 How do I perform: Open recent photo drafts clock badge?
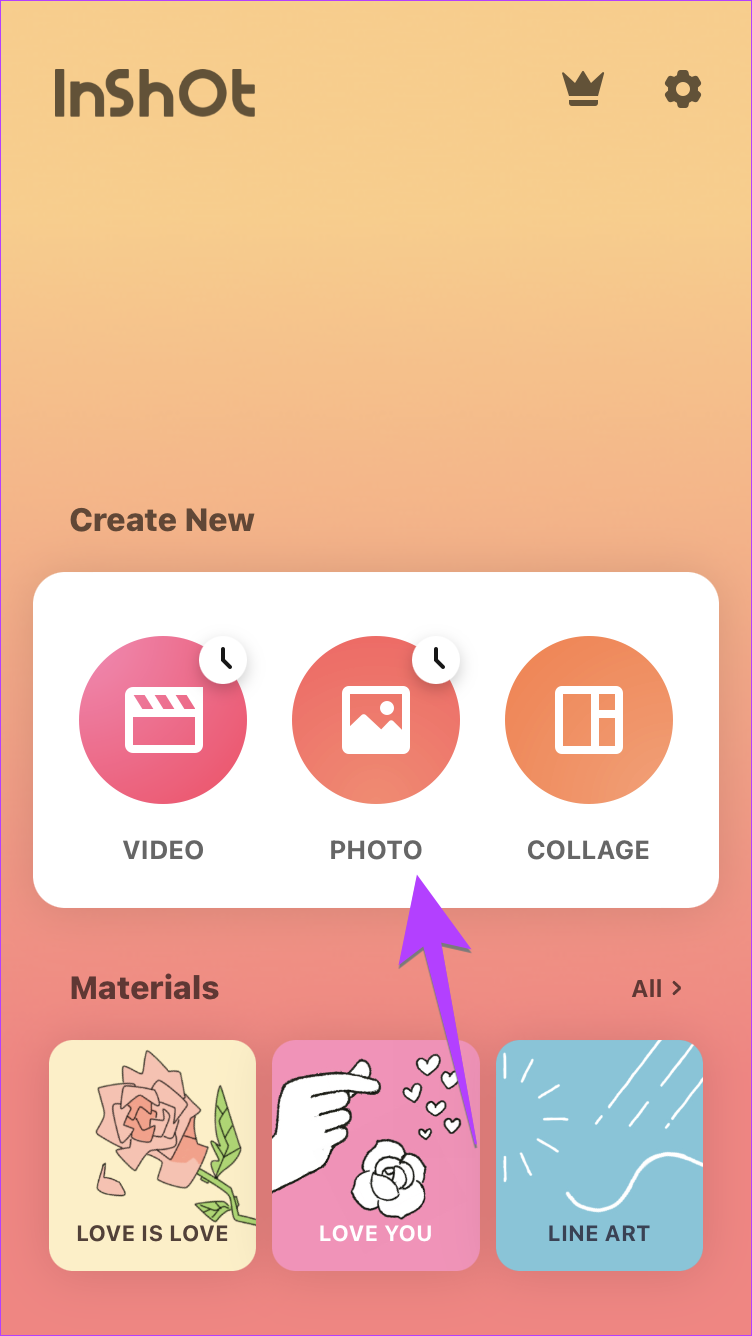(437, 659)
